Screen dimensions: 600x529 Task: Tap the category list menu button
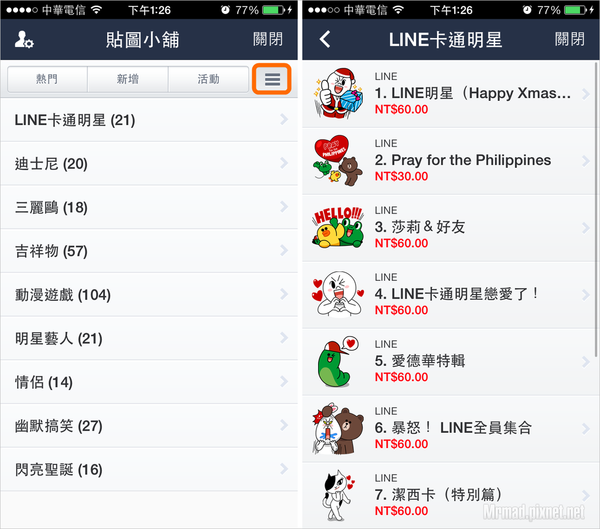click(272, 79)
